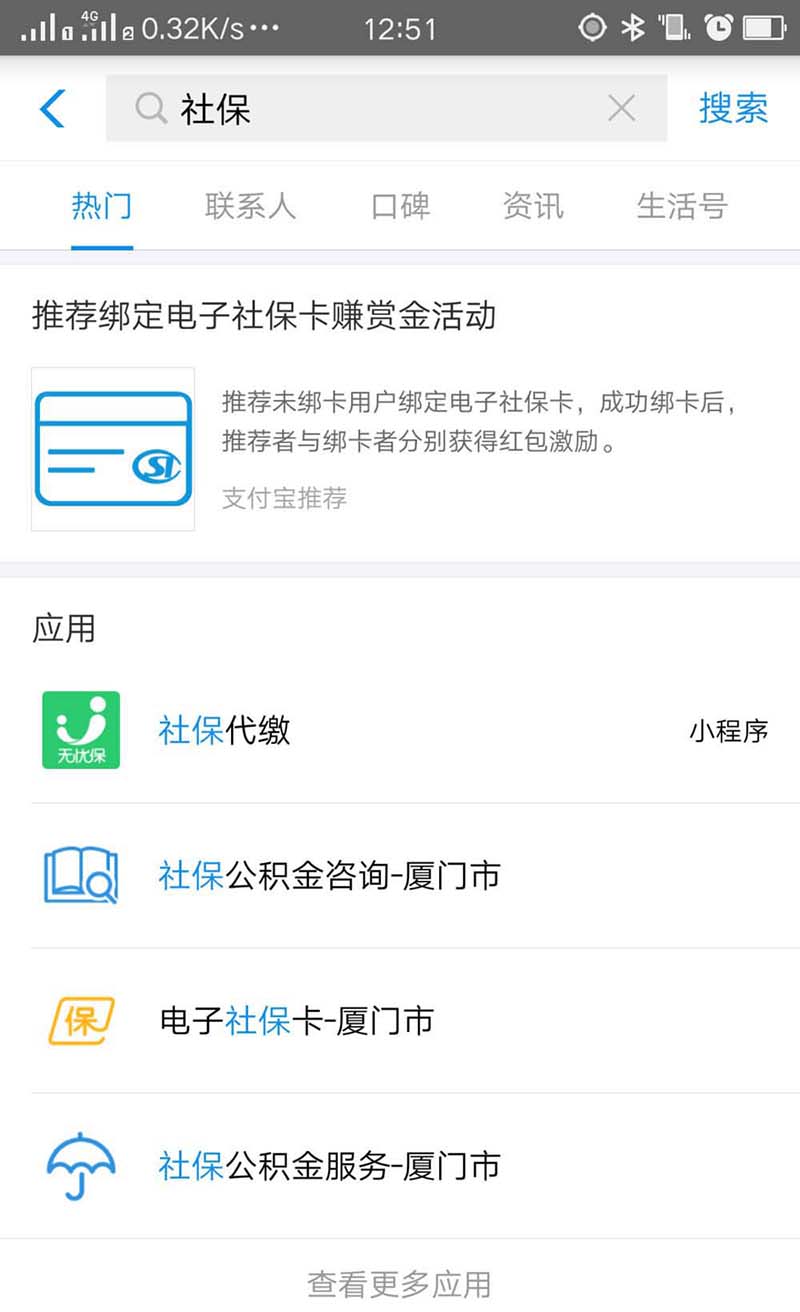Select 电子社保卡-厦门市
Viewport: 800px width, 1312px height.
click(400, 1021)
